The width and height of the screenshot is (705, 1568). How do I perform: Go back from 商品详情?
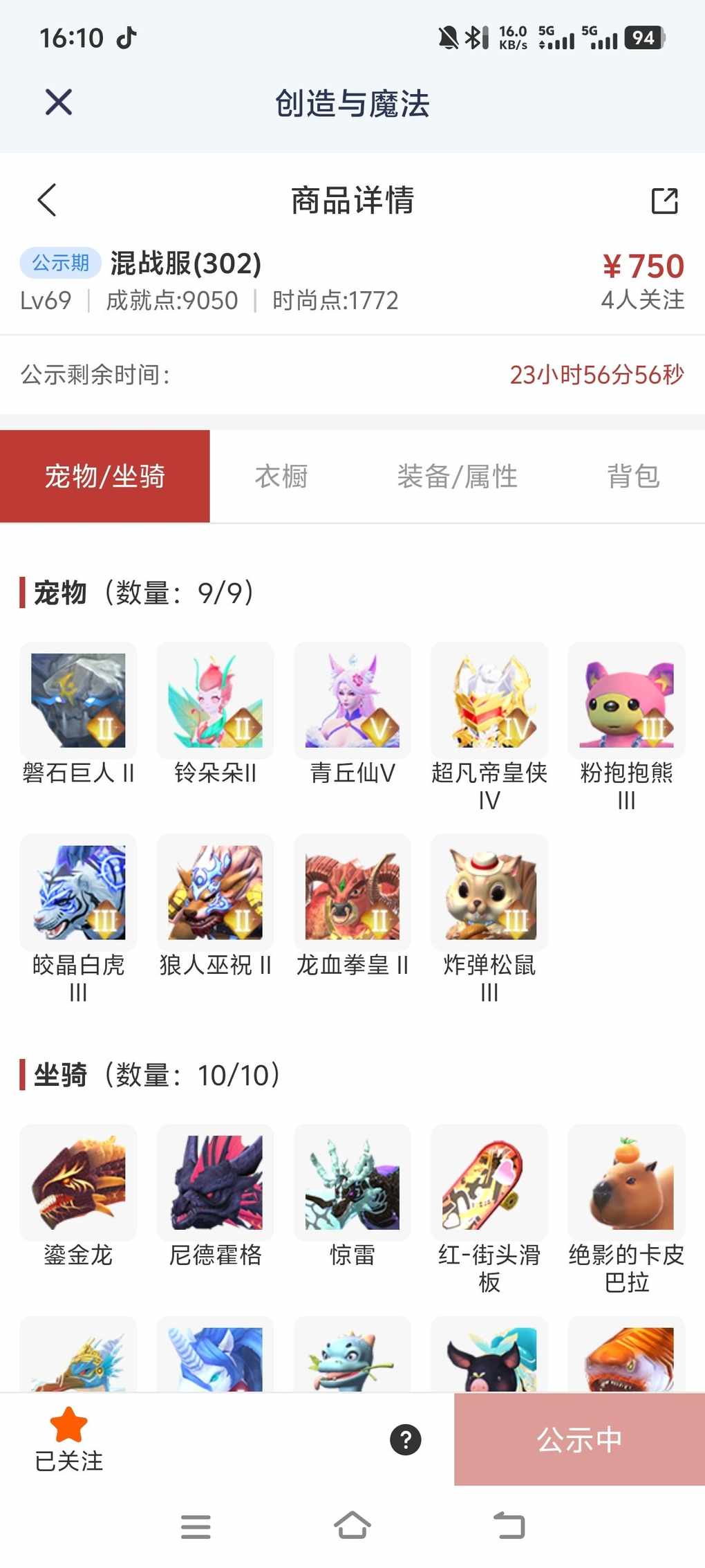47,201
